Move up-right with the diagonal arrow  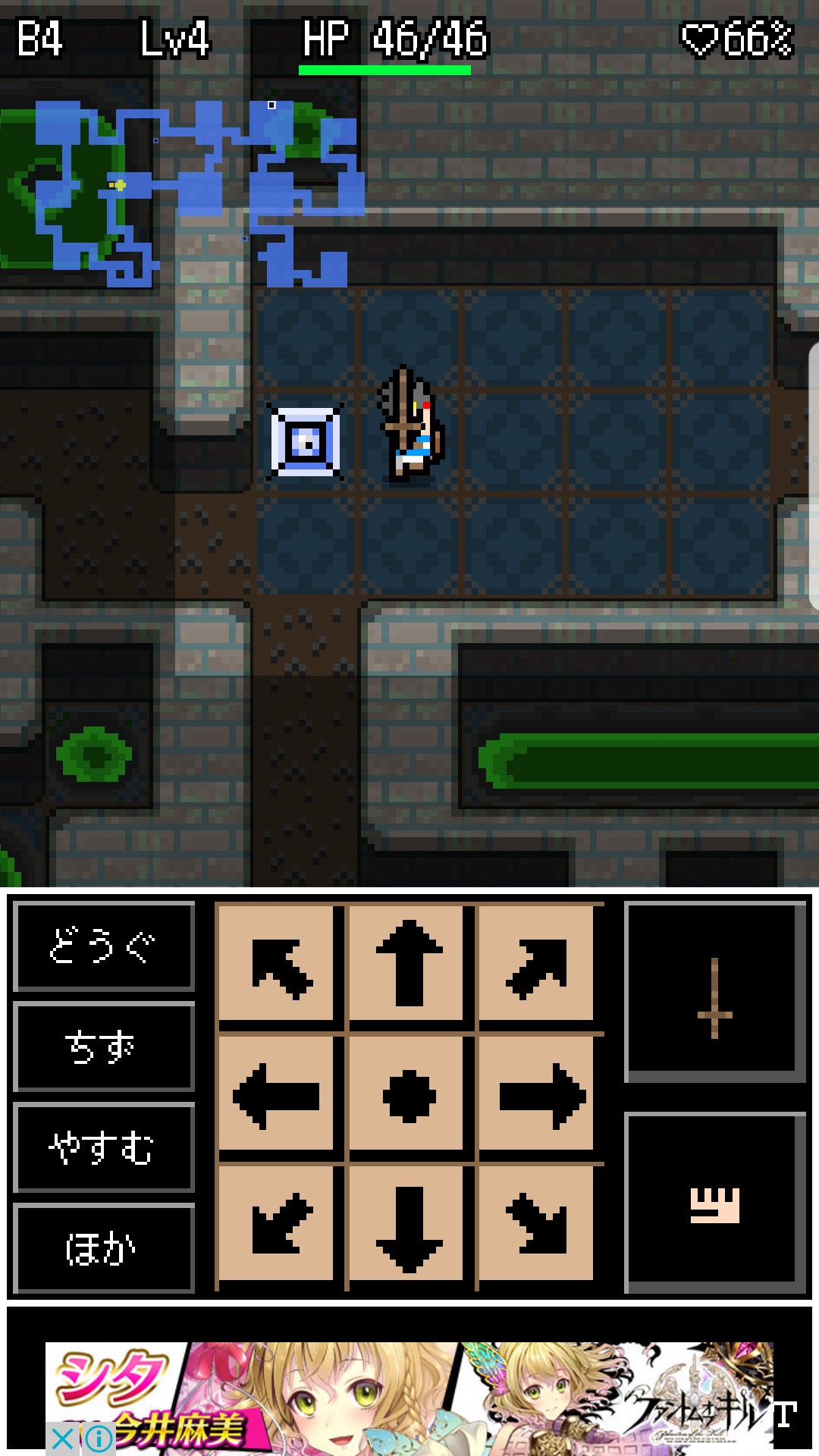[537, 963]
